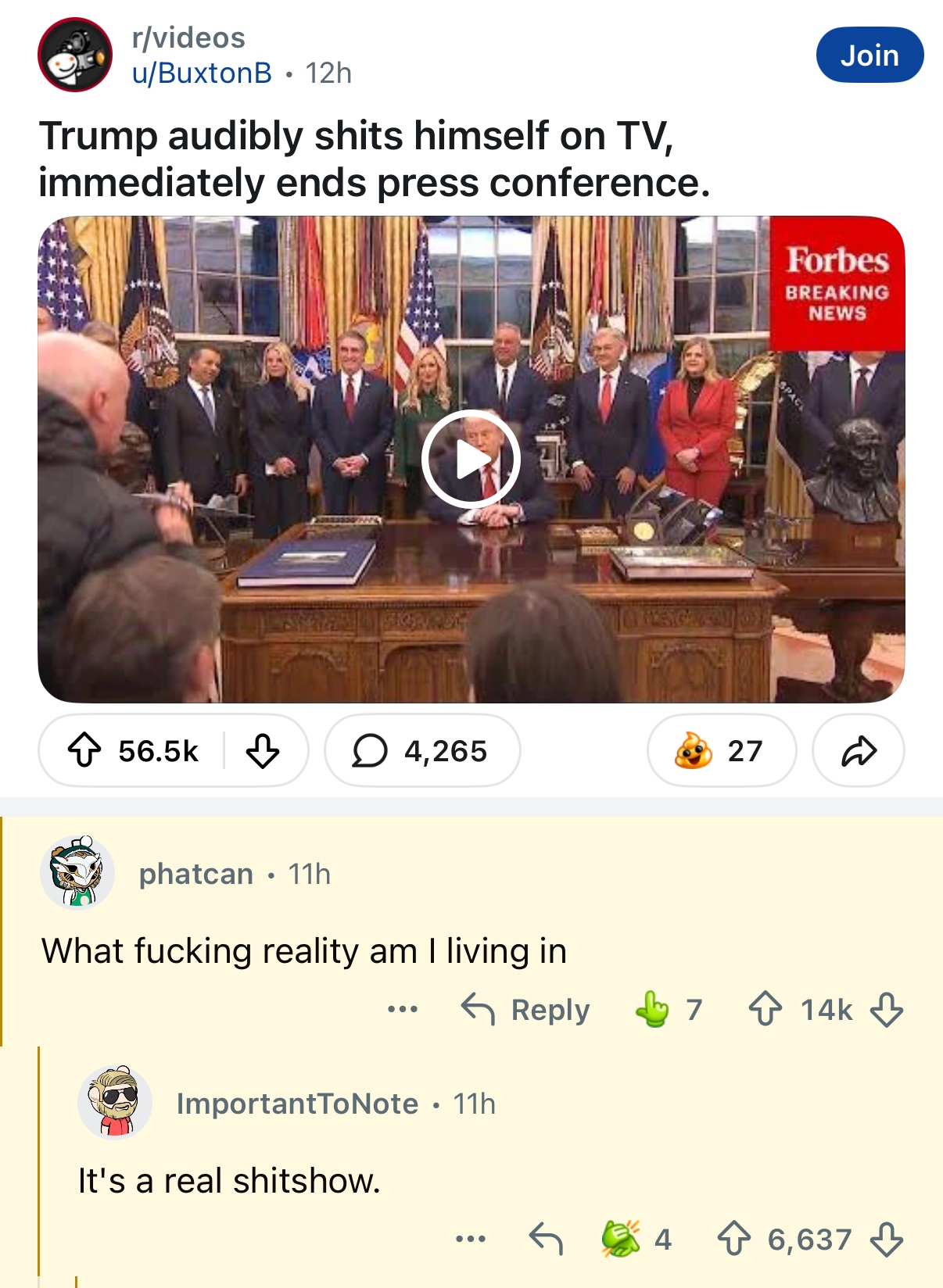Image resolution: width=943 pixels, height=1288 pixels.
Task: Open phatcan's profile
Action: (x=195, y=874)
